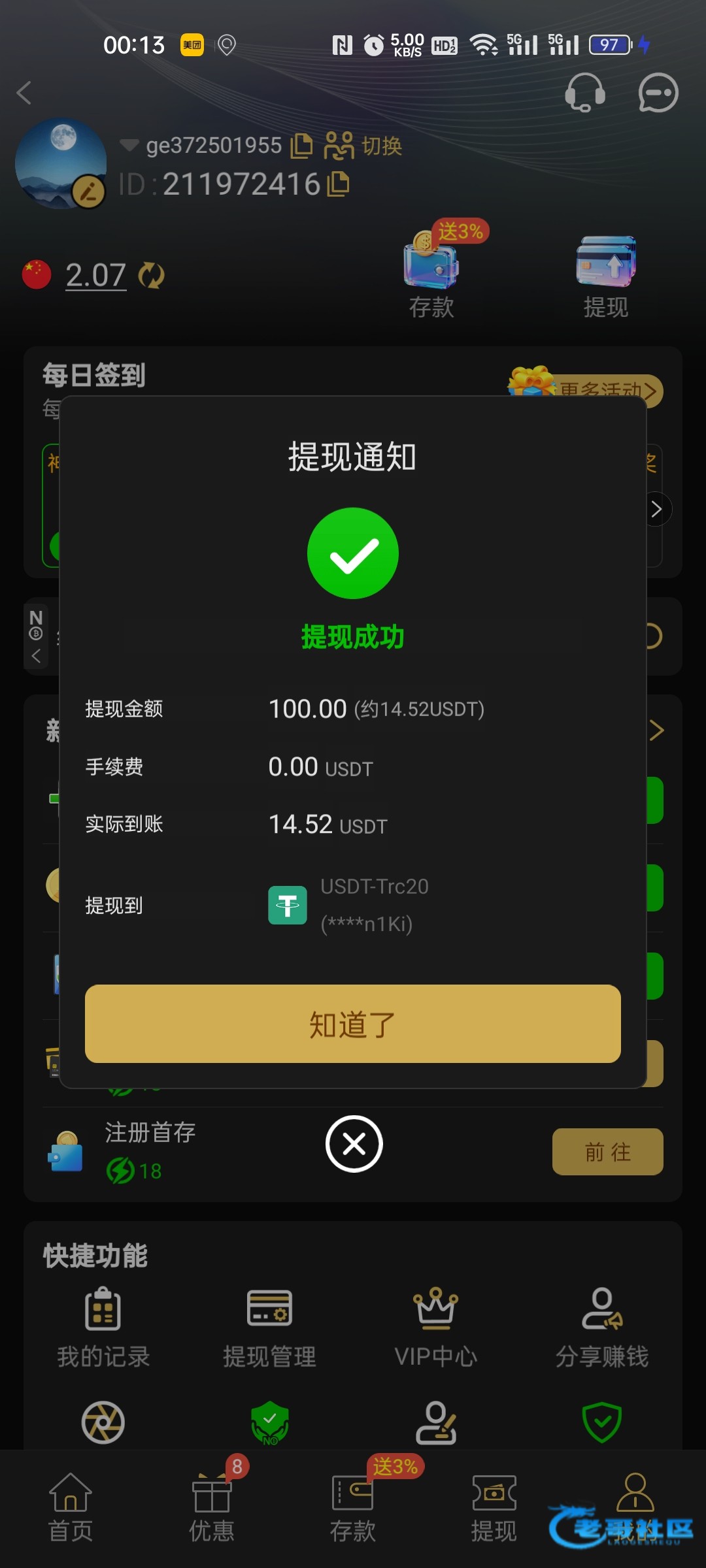Copy the ID 211972416
Screen dimensions: 706x1568
pyautogui.click(x=338, y=184)
